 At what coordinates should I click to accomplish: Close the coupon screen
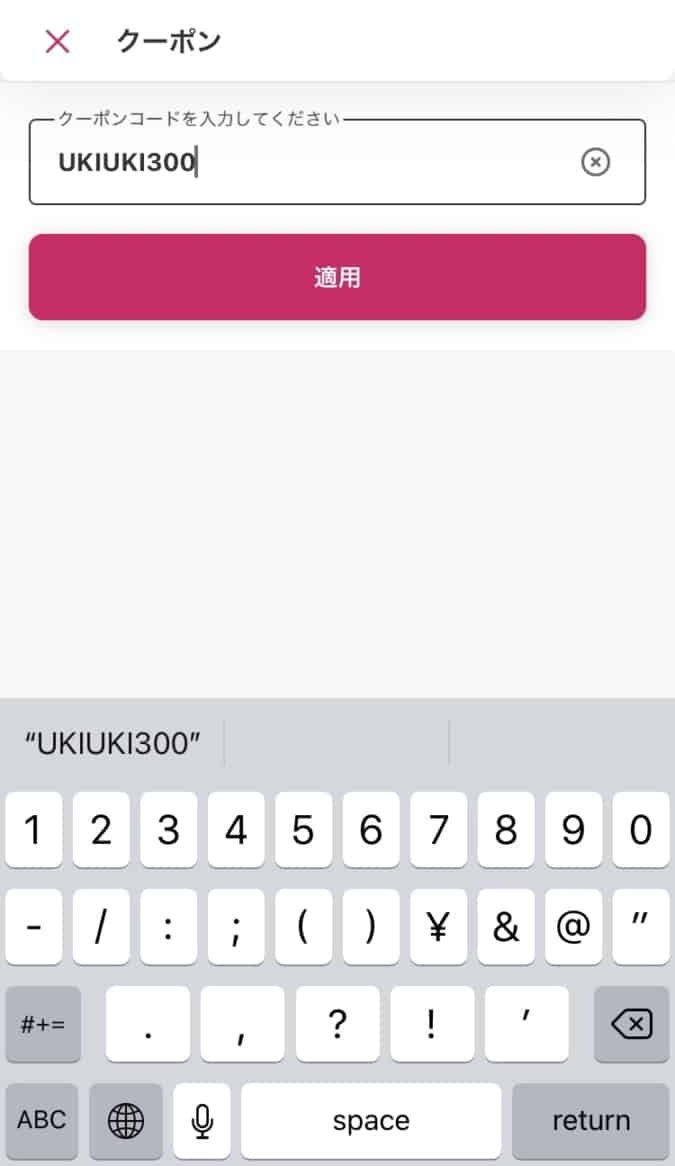58,41
